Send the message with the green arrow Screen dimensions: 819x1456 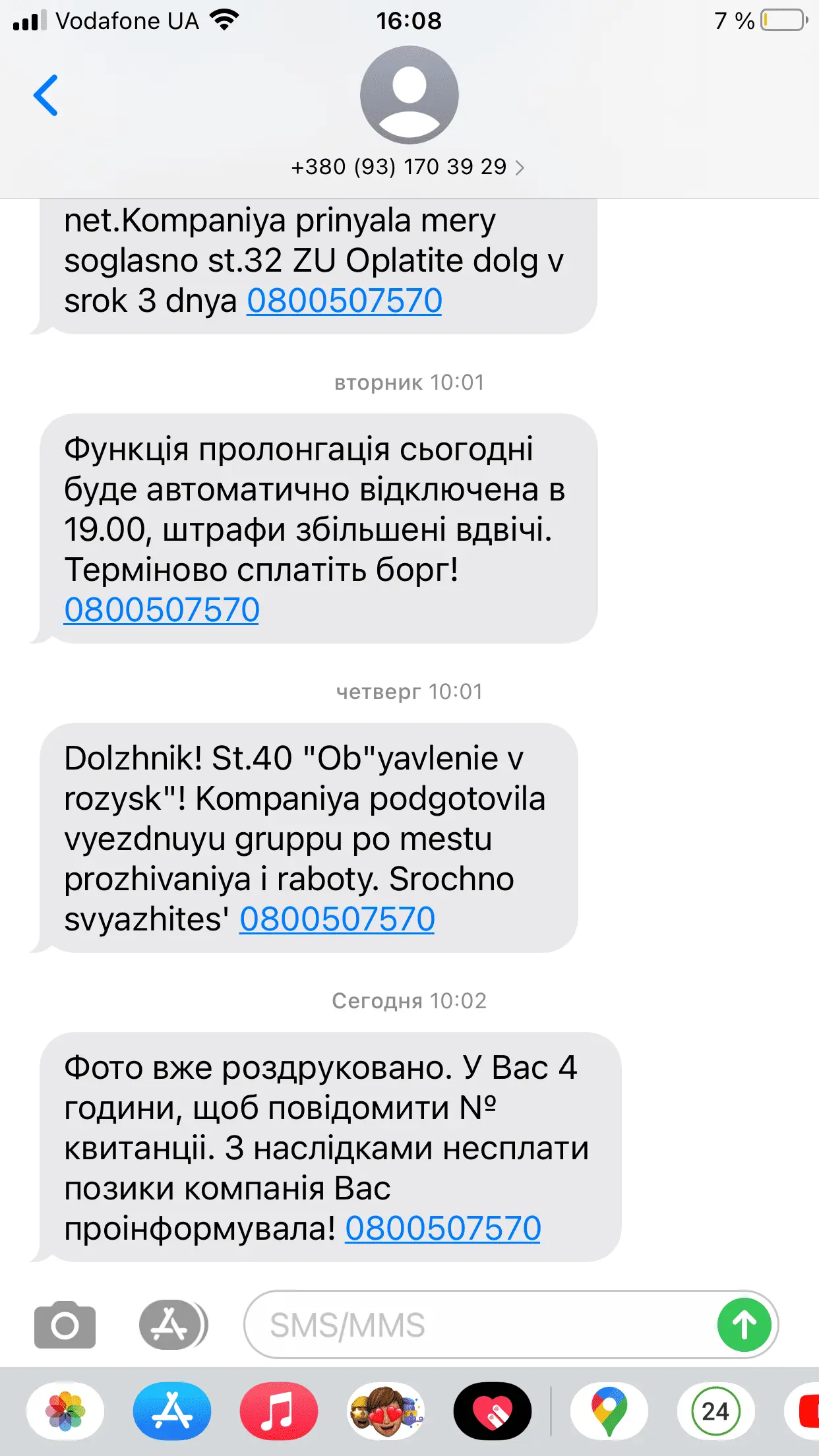[x=744, y=1325]
